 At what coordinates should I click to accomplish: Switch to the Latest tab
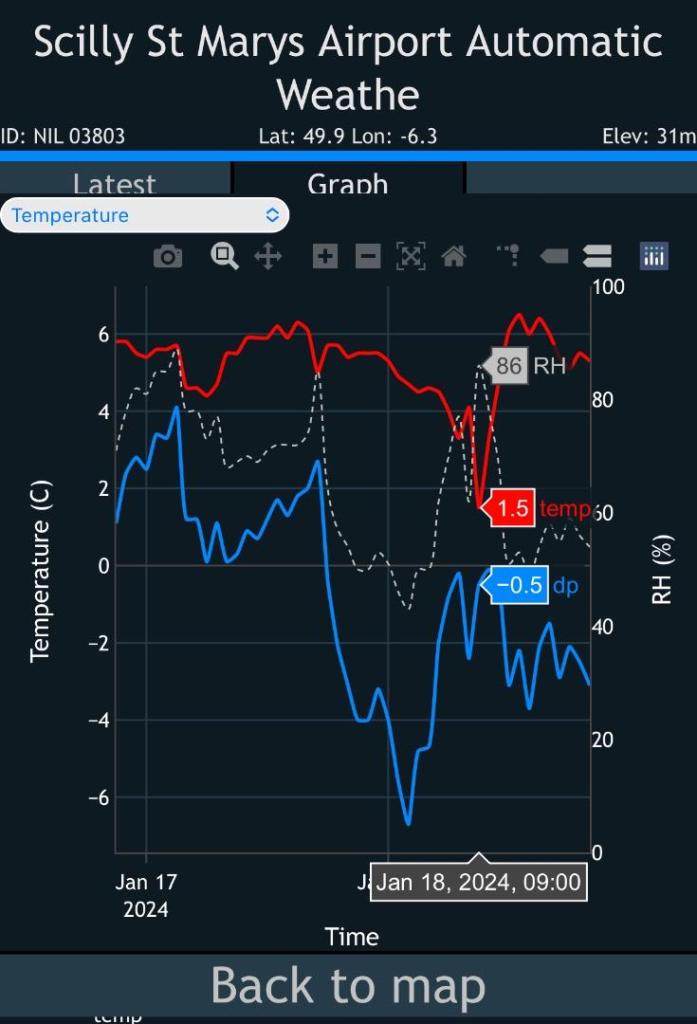point(115,183)
